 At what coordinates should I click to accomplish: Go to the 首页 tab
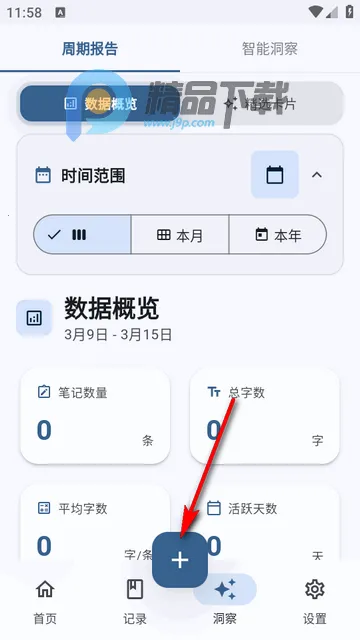point(45,602)
